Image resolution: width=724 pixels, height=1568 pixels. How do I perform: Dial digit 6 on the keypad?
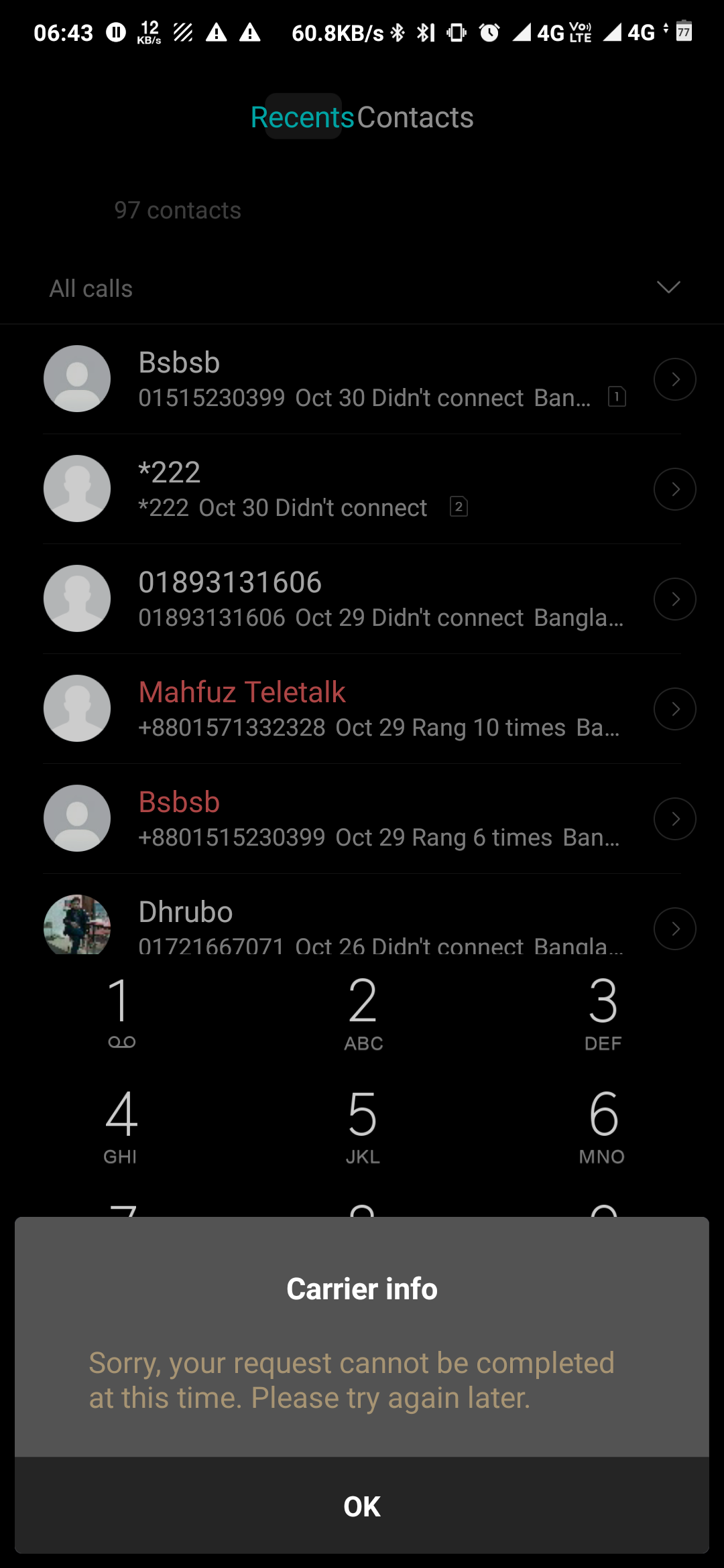tap(603, 1126)
